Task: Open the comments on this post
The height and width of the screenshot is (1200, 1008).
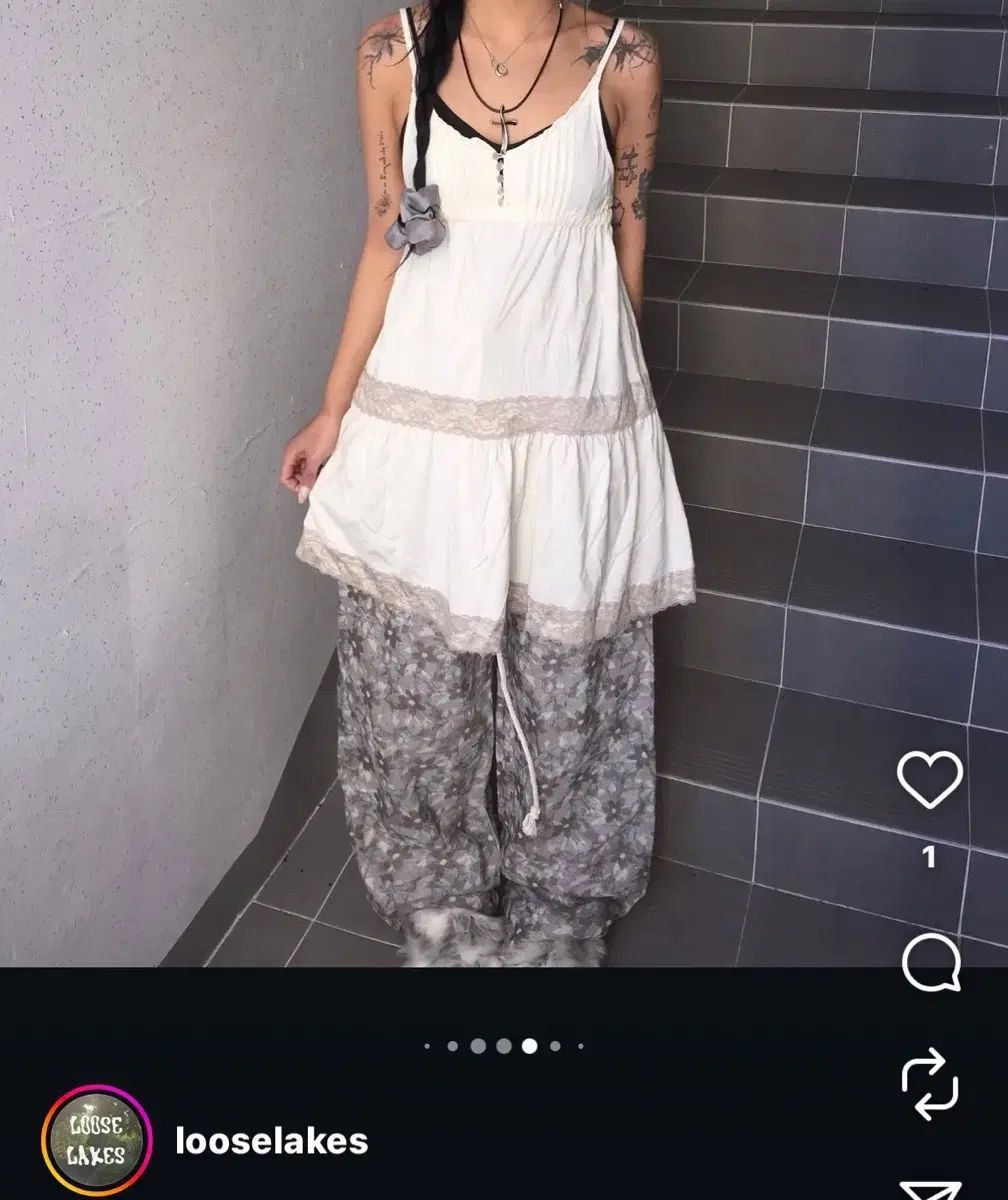Action: click(930, 964)
